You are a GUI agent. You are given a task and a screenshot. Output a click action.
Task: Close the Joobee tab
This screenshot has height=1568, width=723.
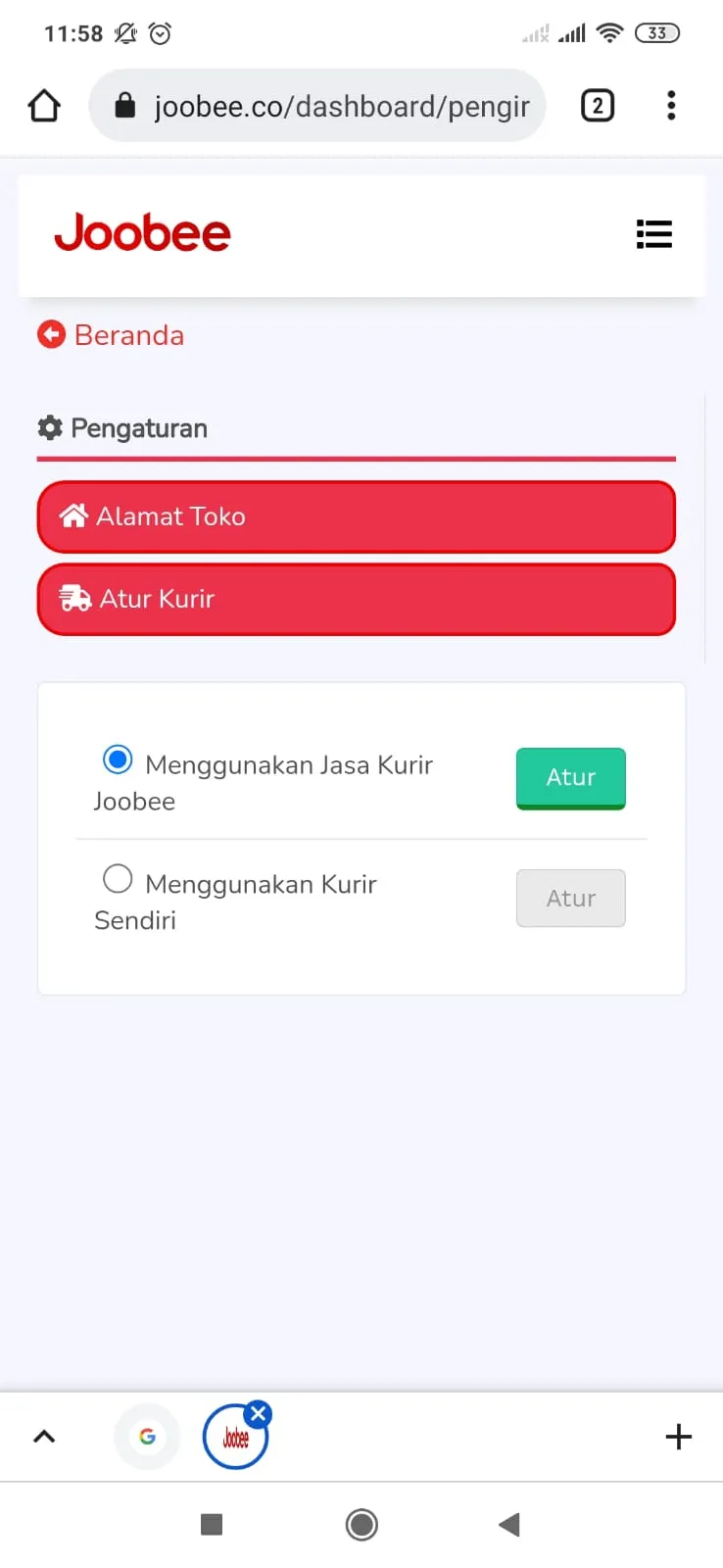pyautogui.click(x=259, y=1414)
